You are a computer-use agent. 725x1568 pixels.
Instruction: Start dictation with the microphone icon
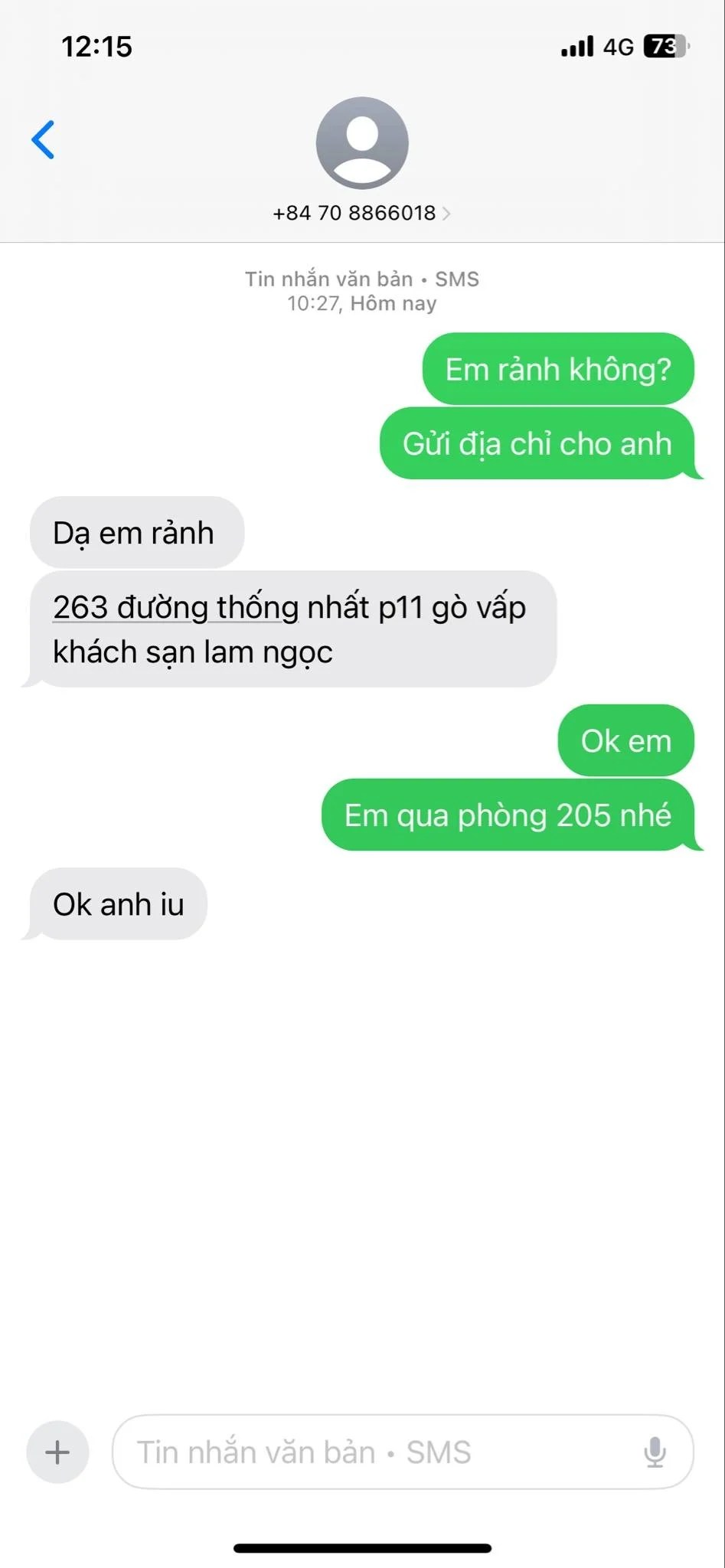click(655, 1452)
